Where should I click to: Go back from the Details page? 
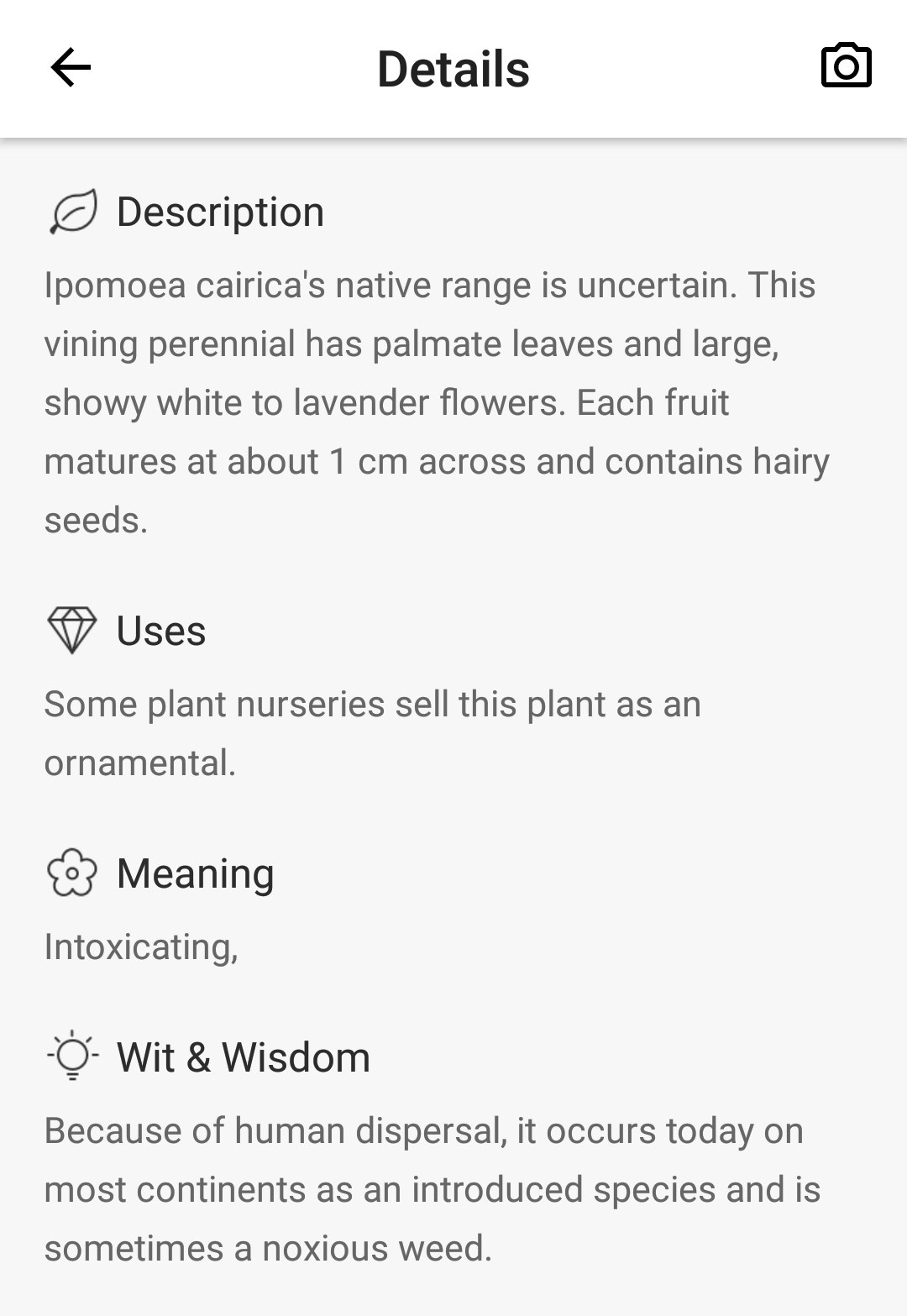pos(71,67)
